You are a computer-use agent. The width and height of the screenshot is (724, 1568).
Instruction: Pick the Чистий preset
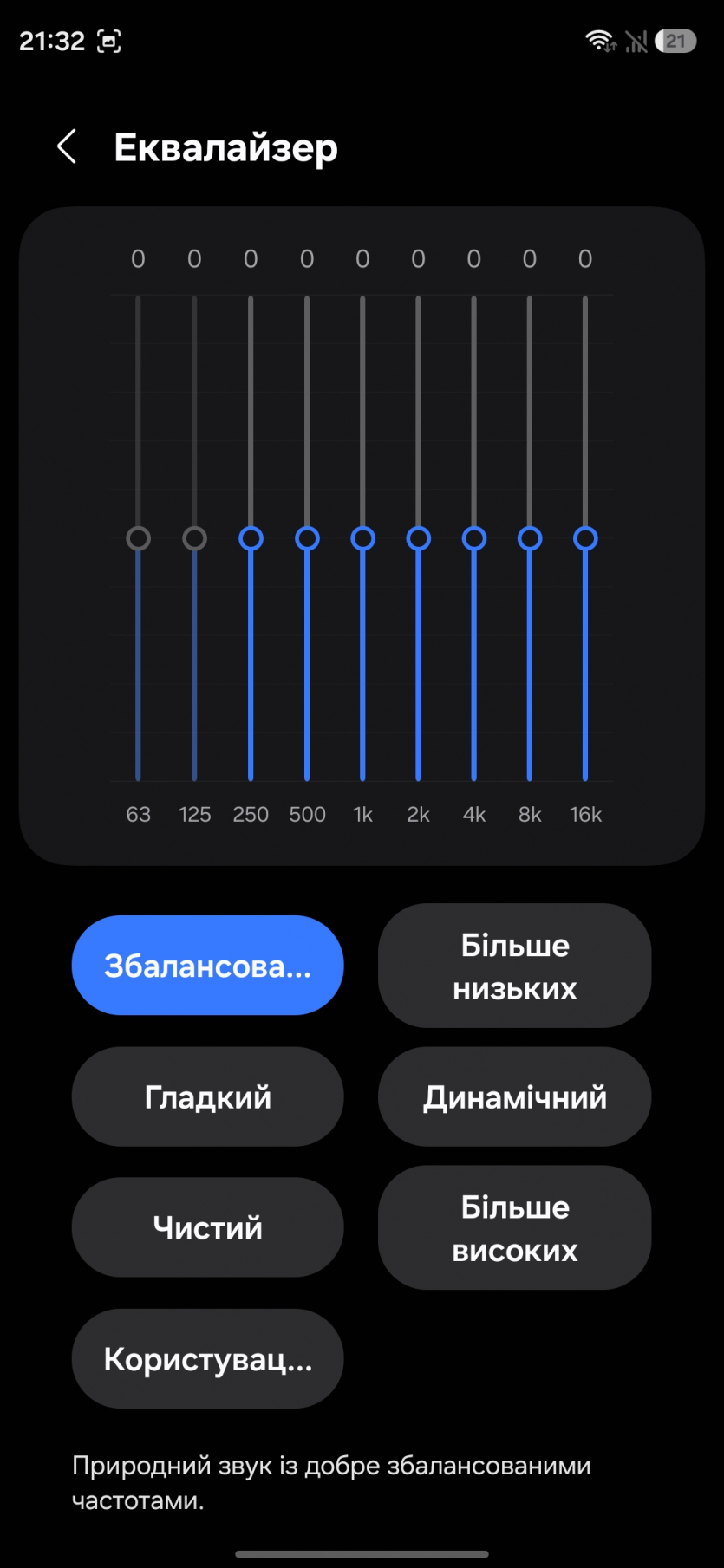(207, 1227)
